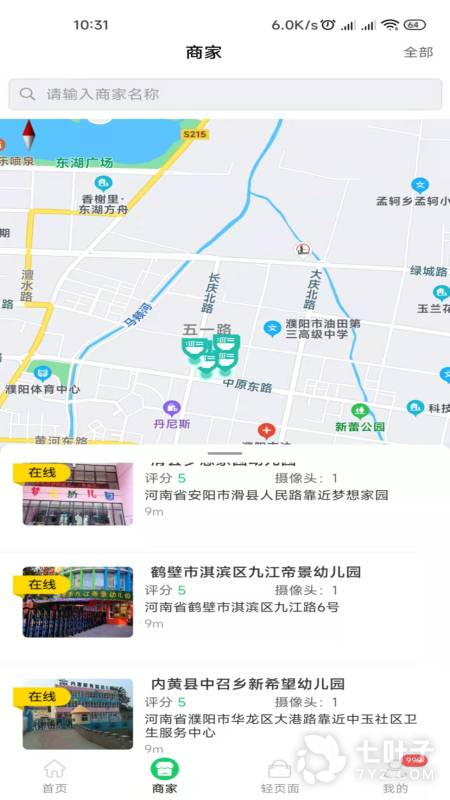The height and width of the screenshot is (800, 450).
Task: Select the merchant marker cluster near 五一路
Action: (x=211, y=354)
